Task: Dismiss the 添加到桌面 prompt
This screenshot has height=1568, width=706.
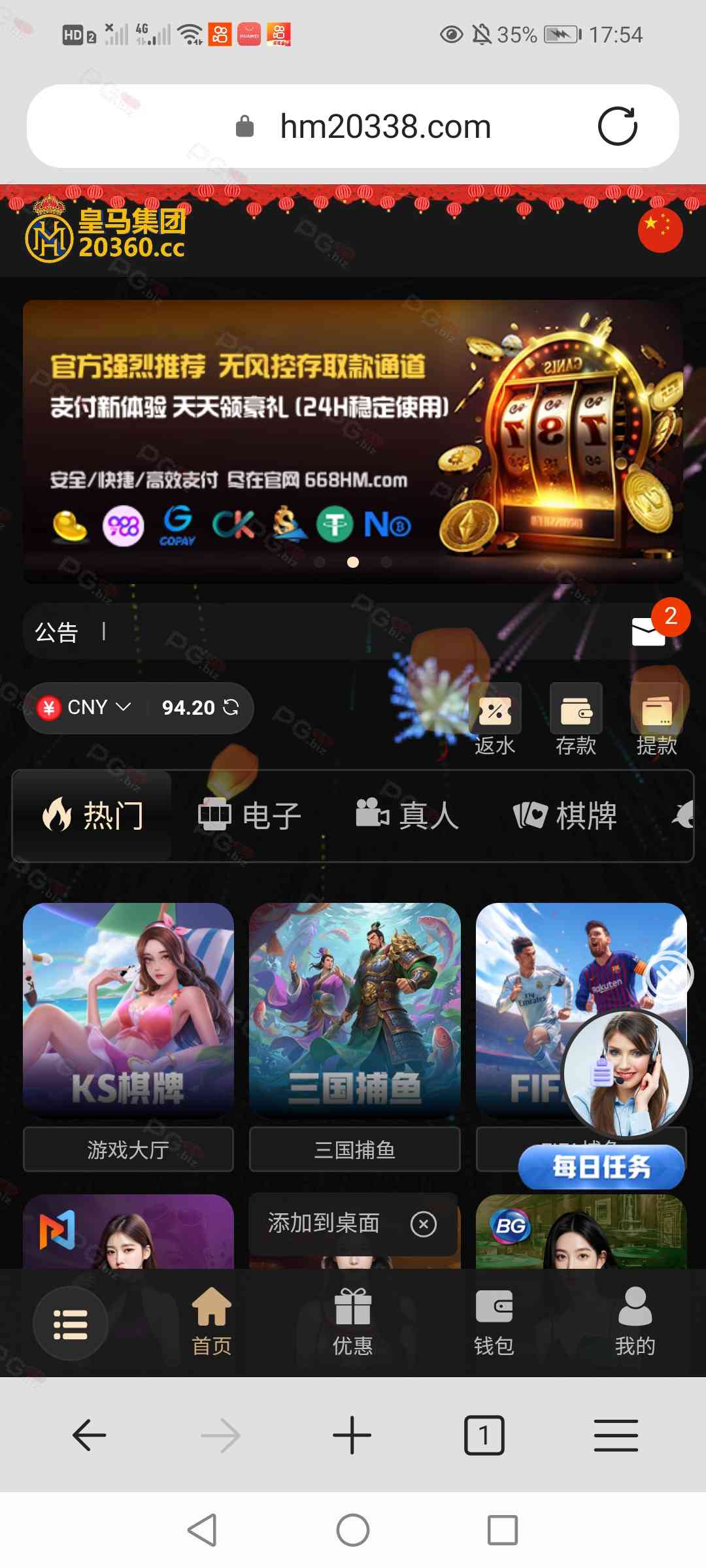Action: tap(423, 1224)
